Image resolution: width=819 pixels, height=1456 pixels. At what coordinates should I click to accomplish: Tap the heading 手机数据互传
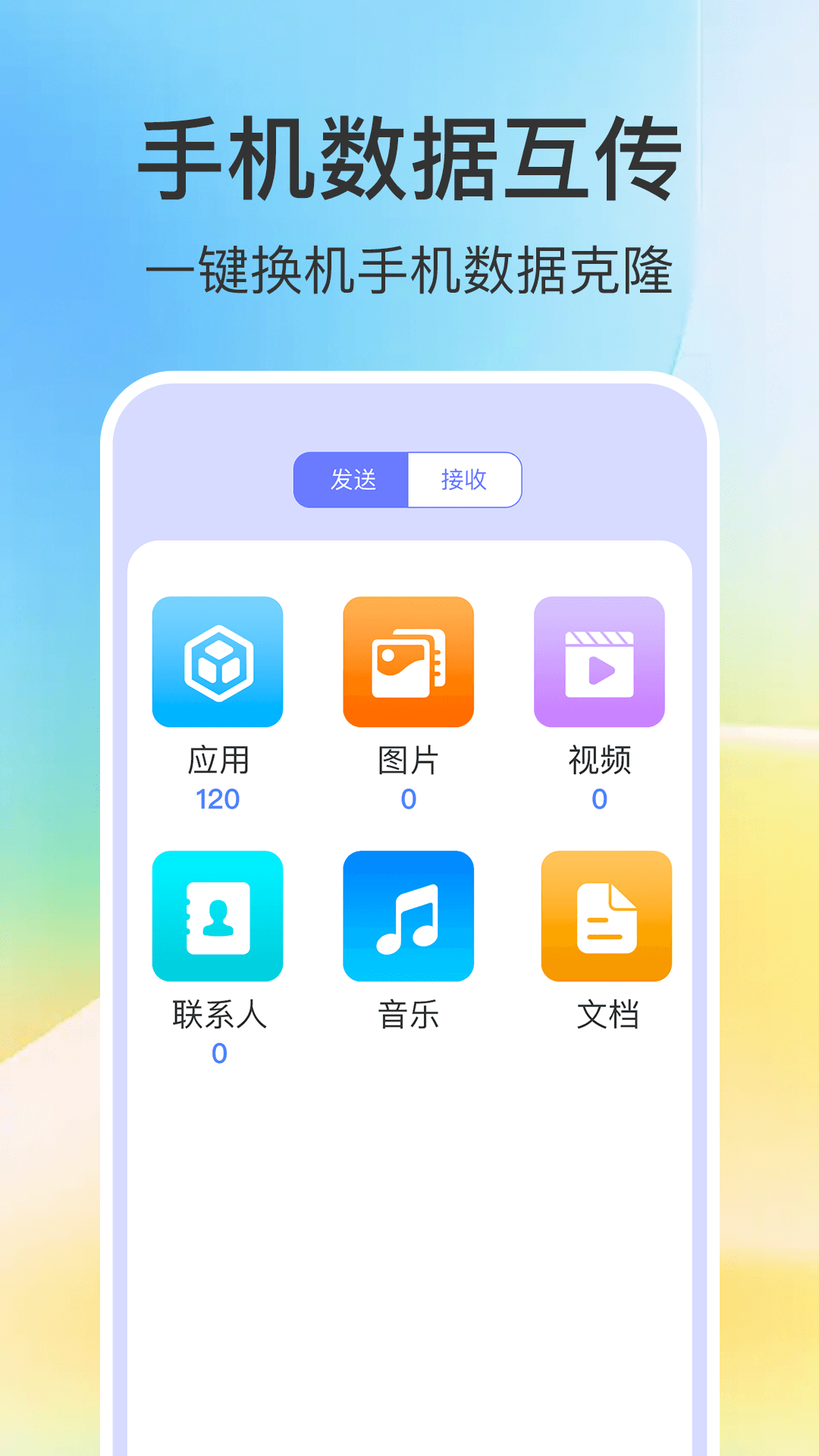pyautogui.click(x=409, y=155)
